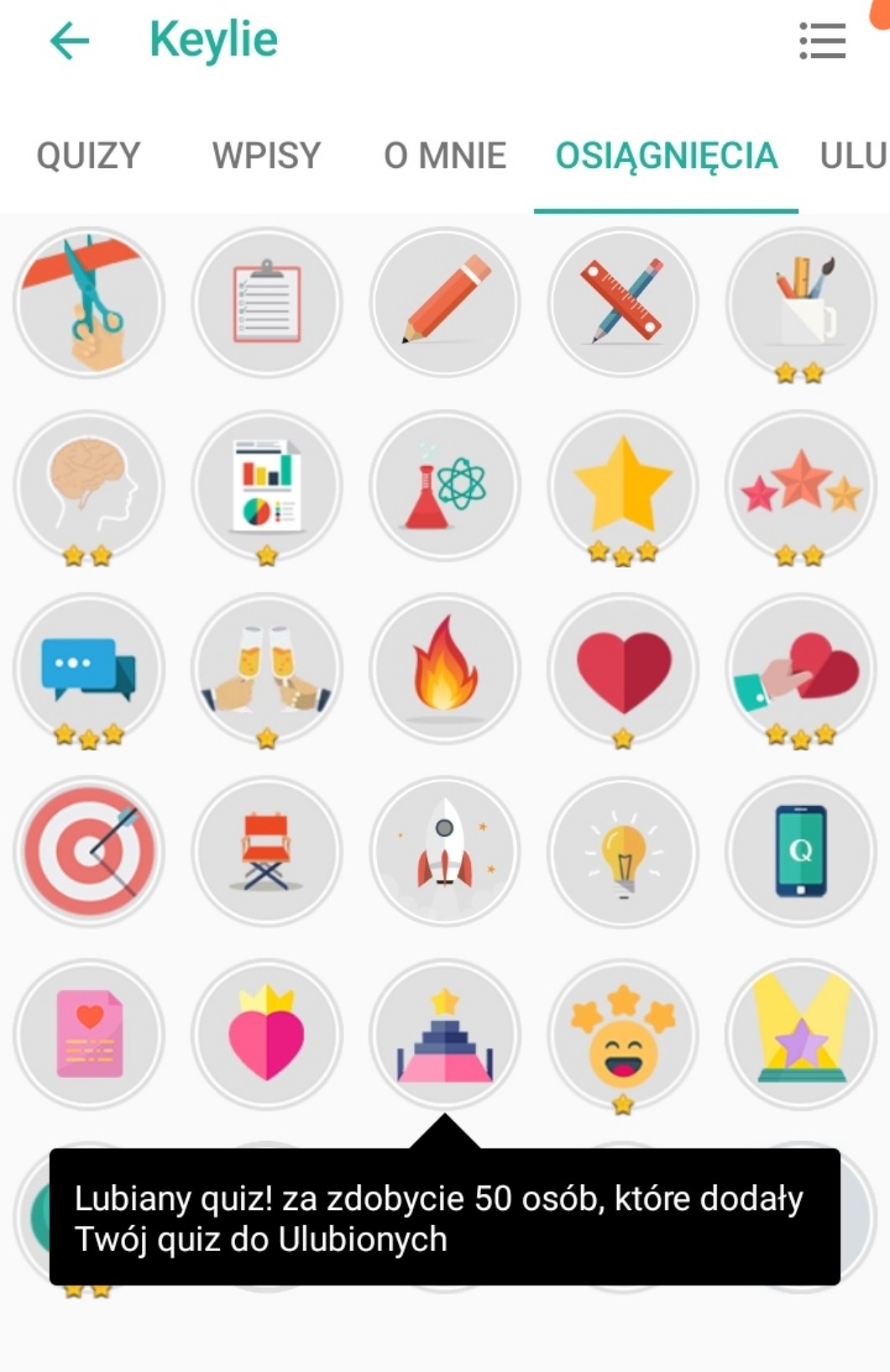
Task: Switch to the WPISY tab
Action: pyautogui.click(x=266, y=155)
